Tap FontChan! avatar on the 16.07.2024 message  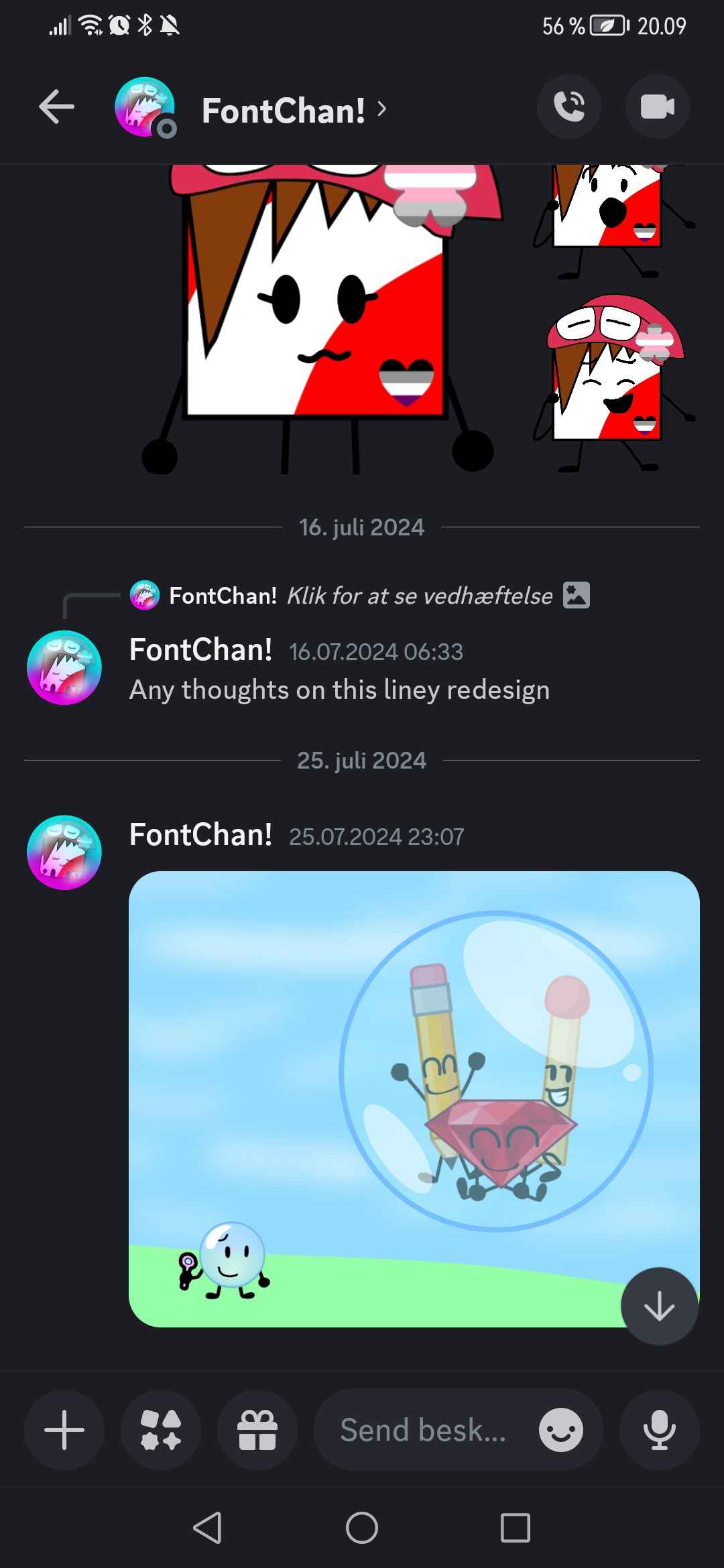pyautogui.click(x=64, y=667)
